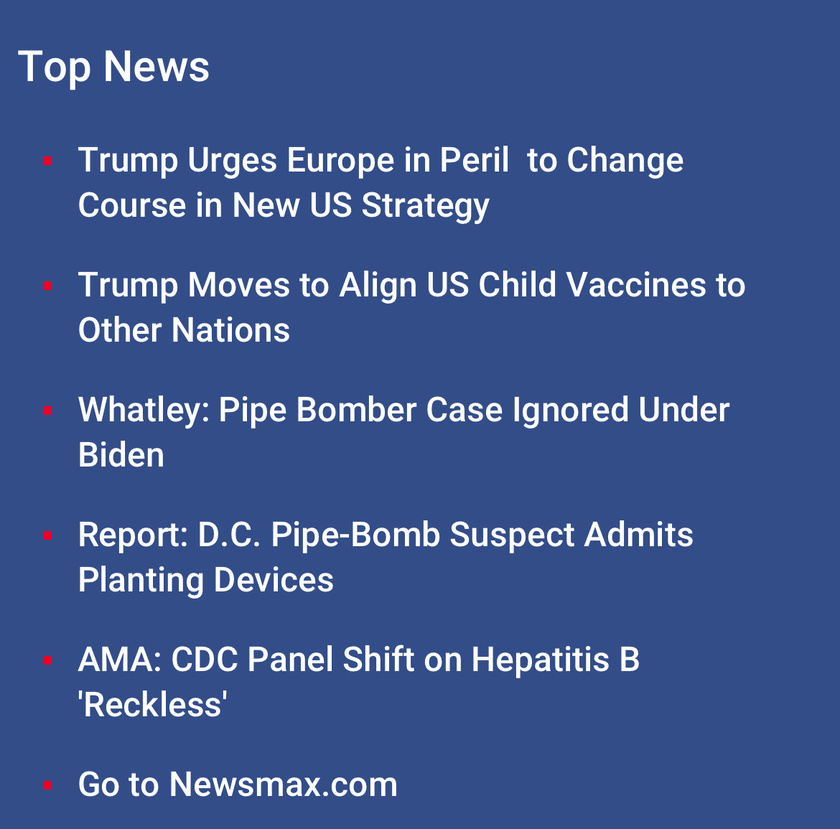Tap the Go to Newsmax.com link
The height and width of the screenshot is (829, 840).
click(237, 784)
